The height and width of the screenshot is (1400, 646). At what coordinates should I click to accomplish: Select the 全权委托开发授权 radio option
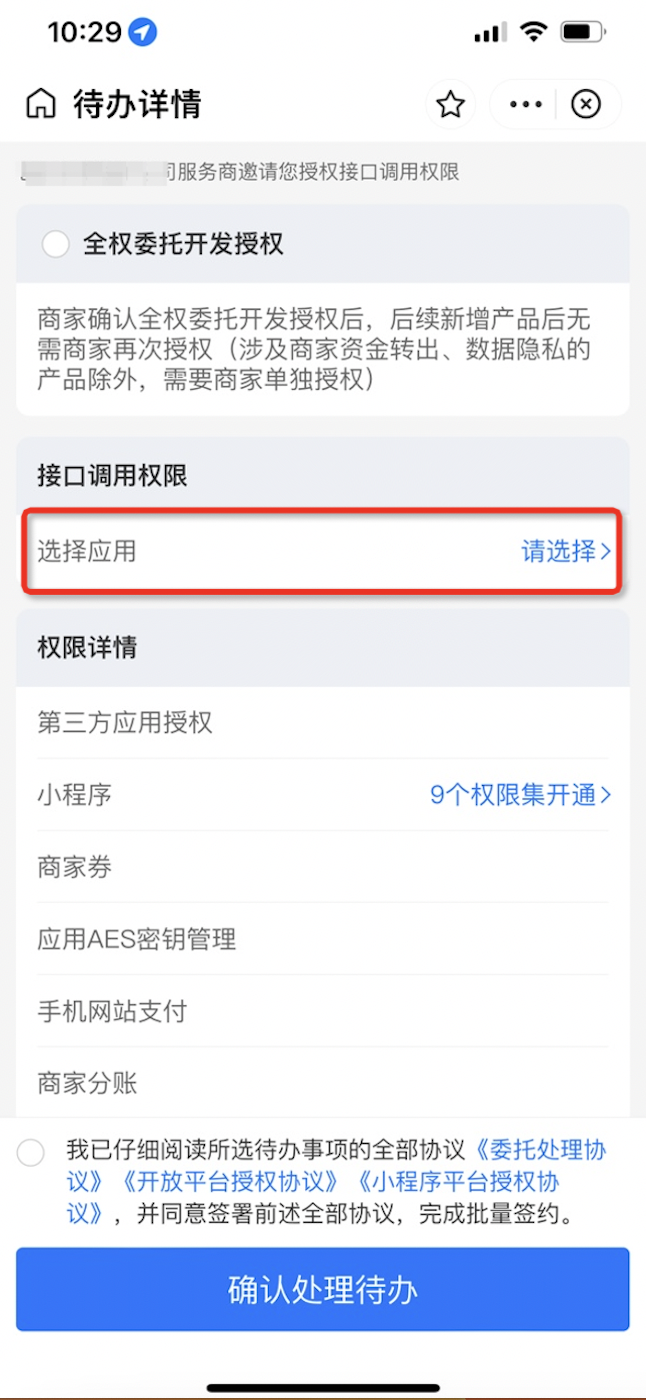coord(55,244)
